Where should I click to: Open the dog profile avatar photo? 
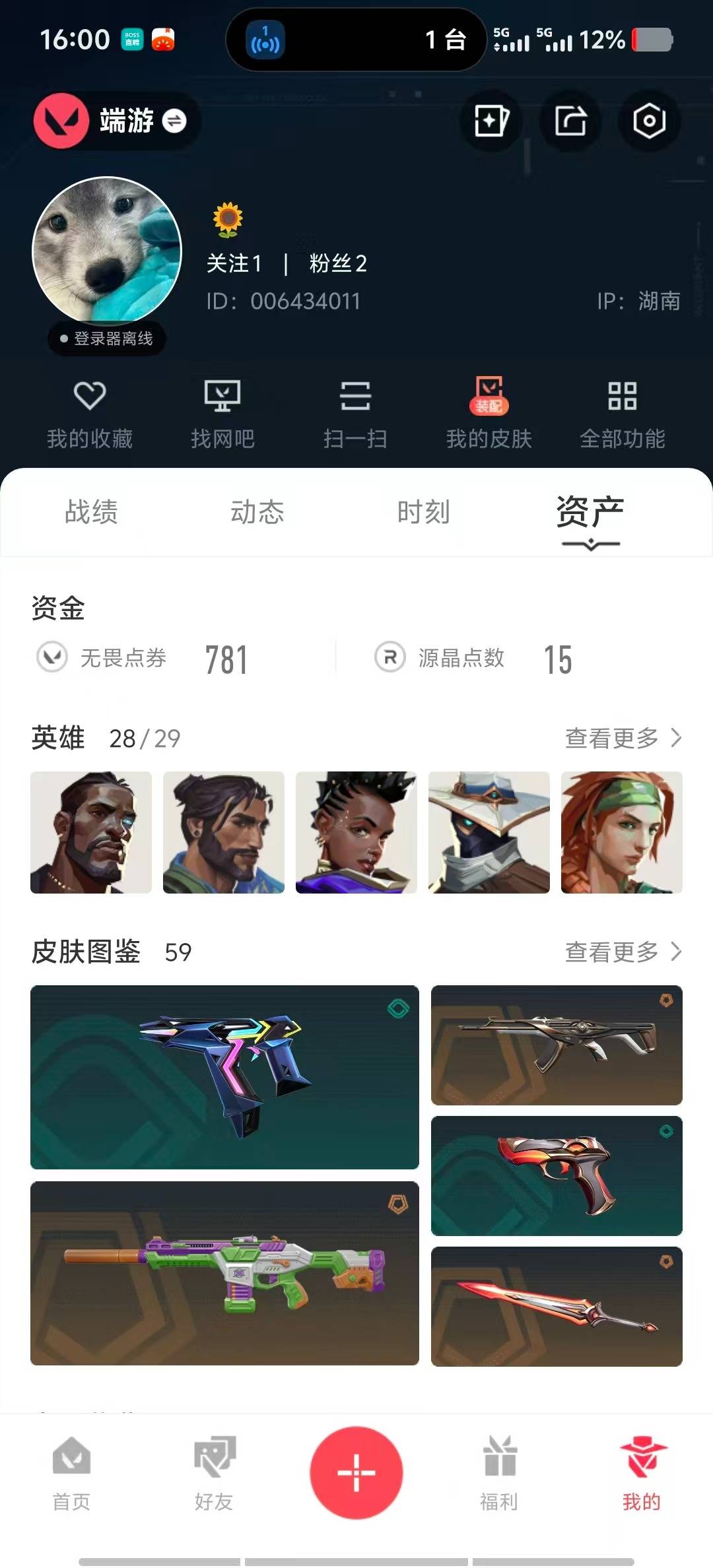pos(108,251)
